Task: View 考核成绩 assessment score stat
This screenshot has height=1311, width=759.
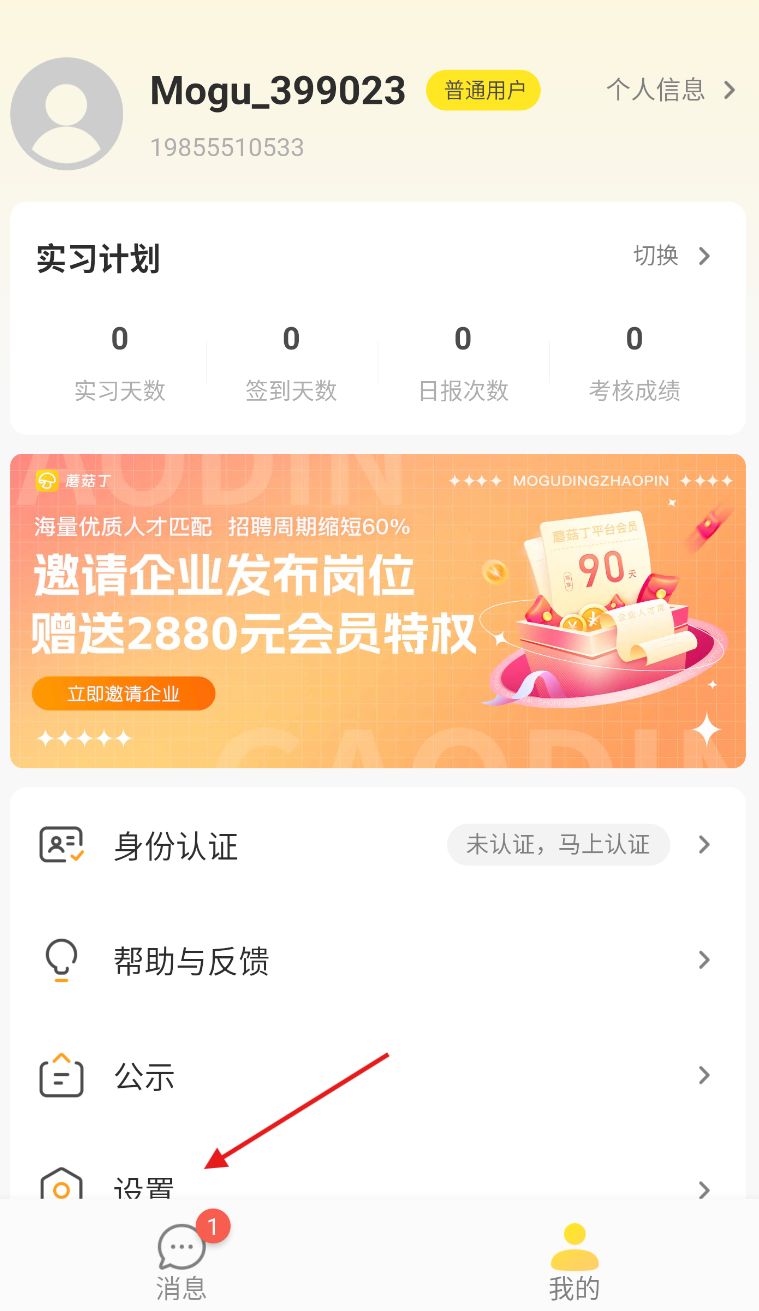Action: click(x=634, y=362)
